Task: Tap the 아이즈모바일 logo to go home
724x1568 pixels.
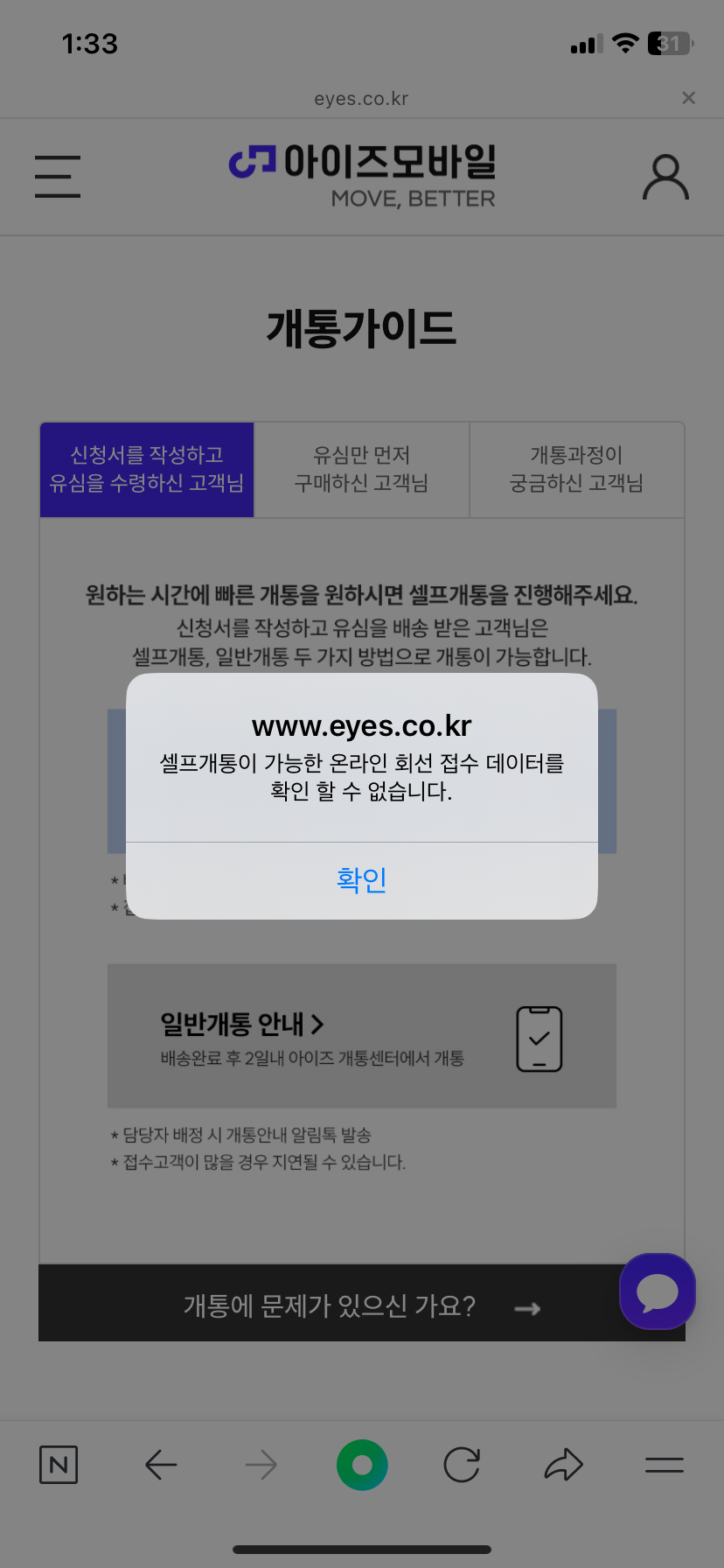Action: (x=362, y=175)
